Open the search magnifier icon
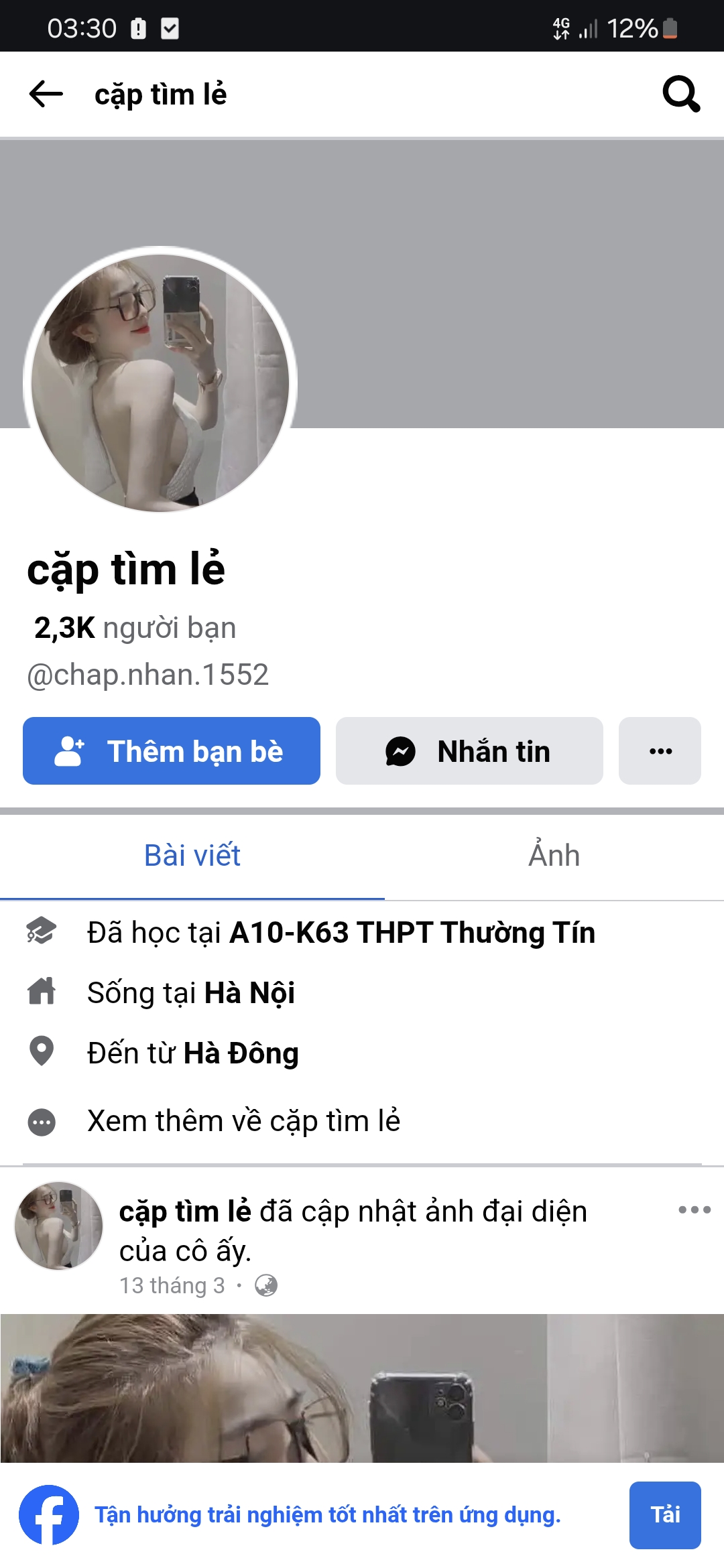 click(x=681, y=94)
